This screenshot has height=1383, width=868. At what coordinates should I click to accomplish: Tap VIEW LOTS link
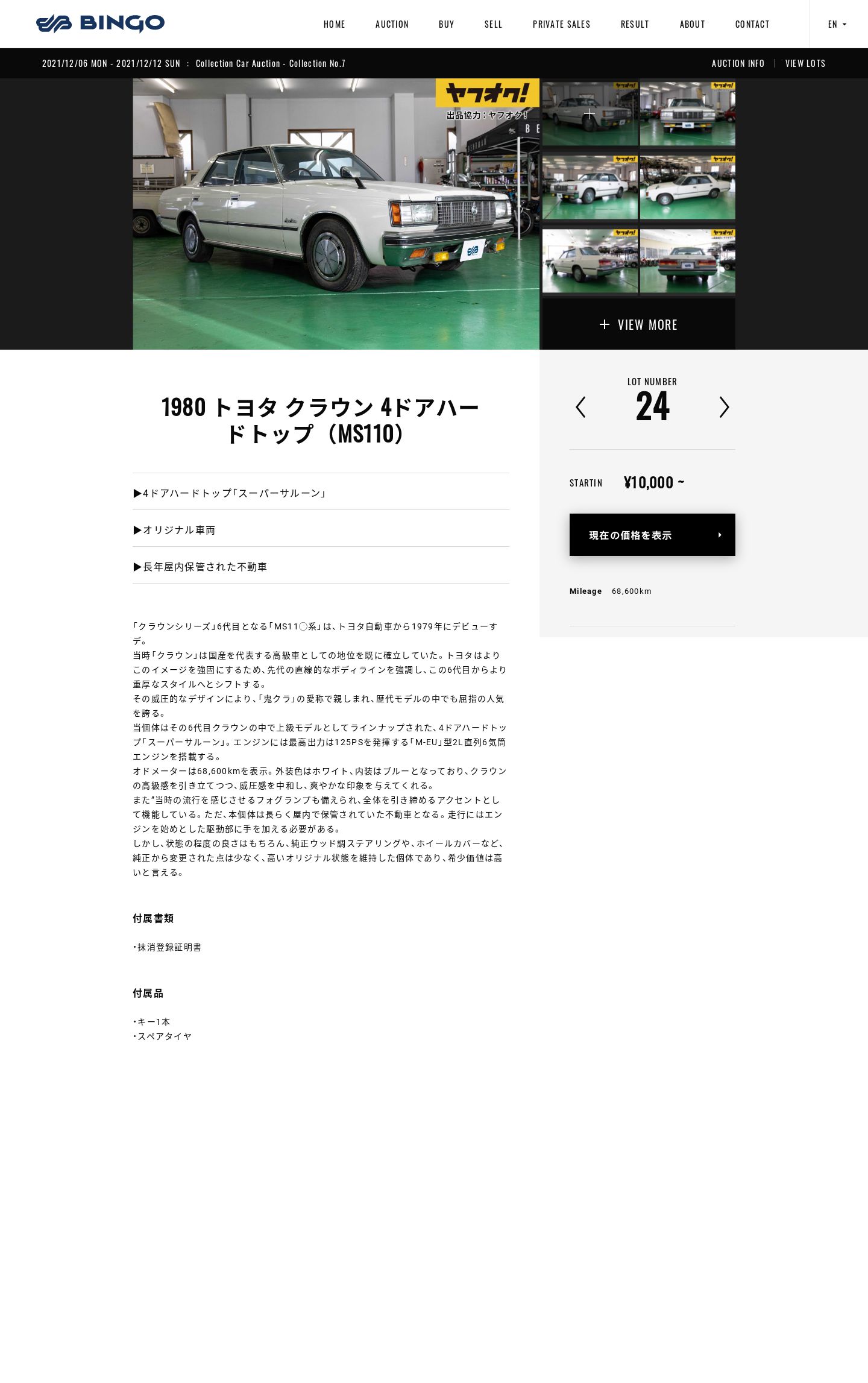[805, 63]
